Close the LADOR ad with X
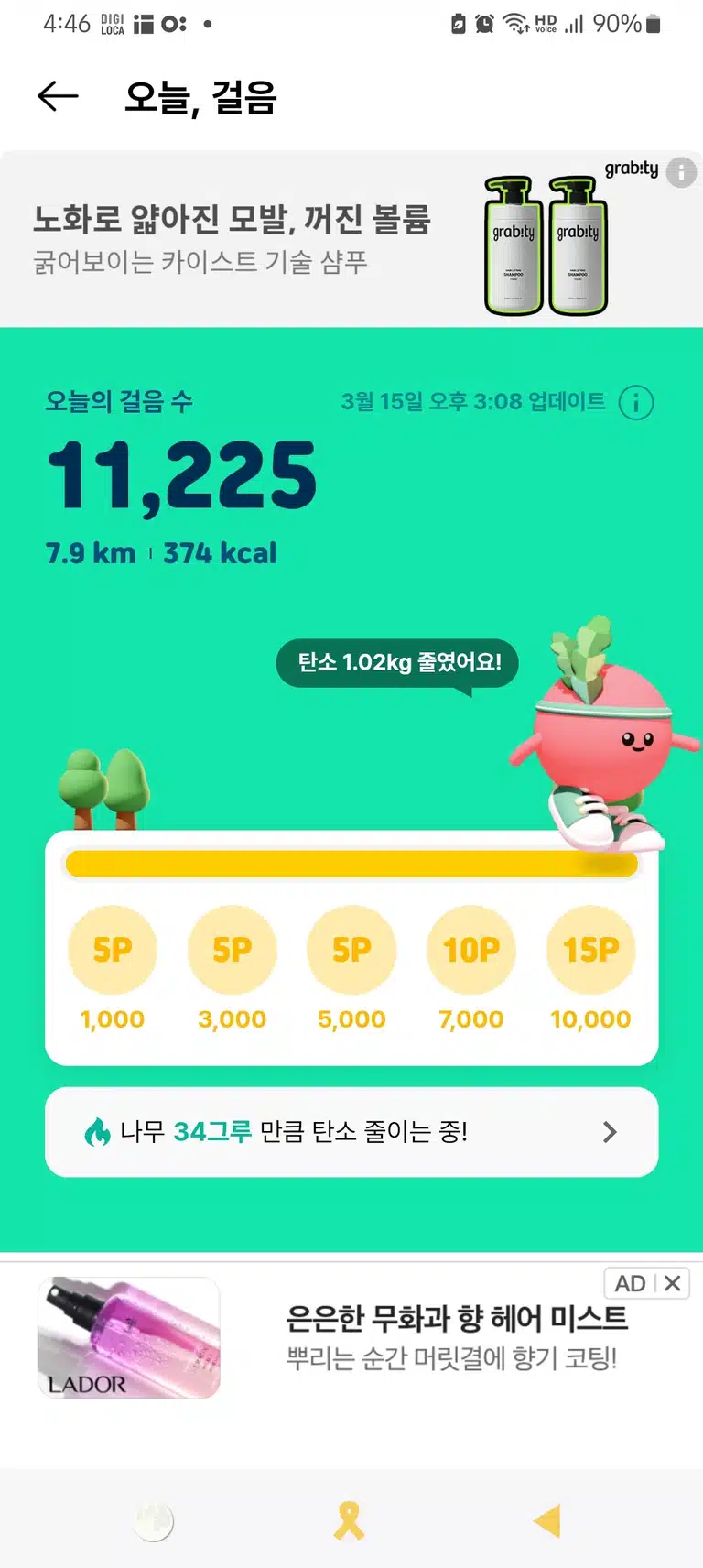703x1568 pixels. click(x=672, y=1283)
